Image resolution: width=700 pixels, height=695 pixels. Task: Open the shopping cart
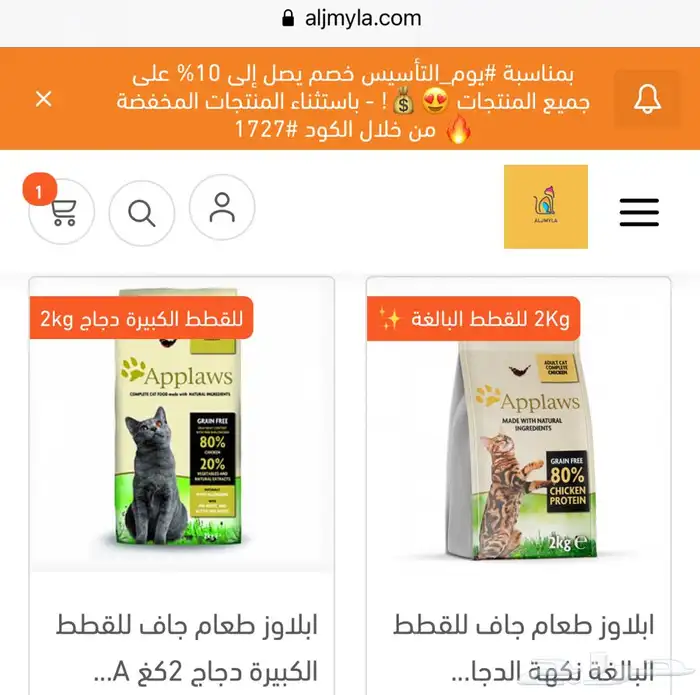pyautogui.click(x=62, y=212)
